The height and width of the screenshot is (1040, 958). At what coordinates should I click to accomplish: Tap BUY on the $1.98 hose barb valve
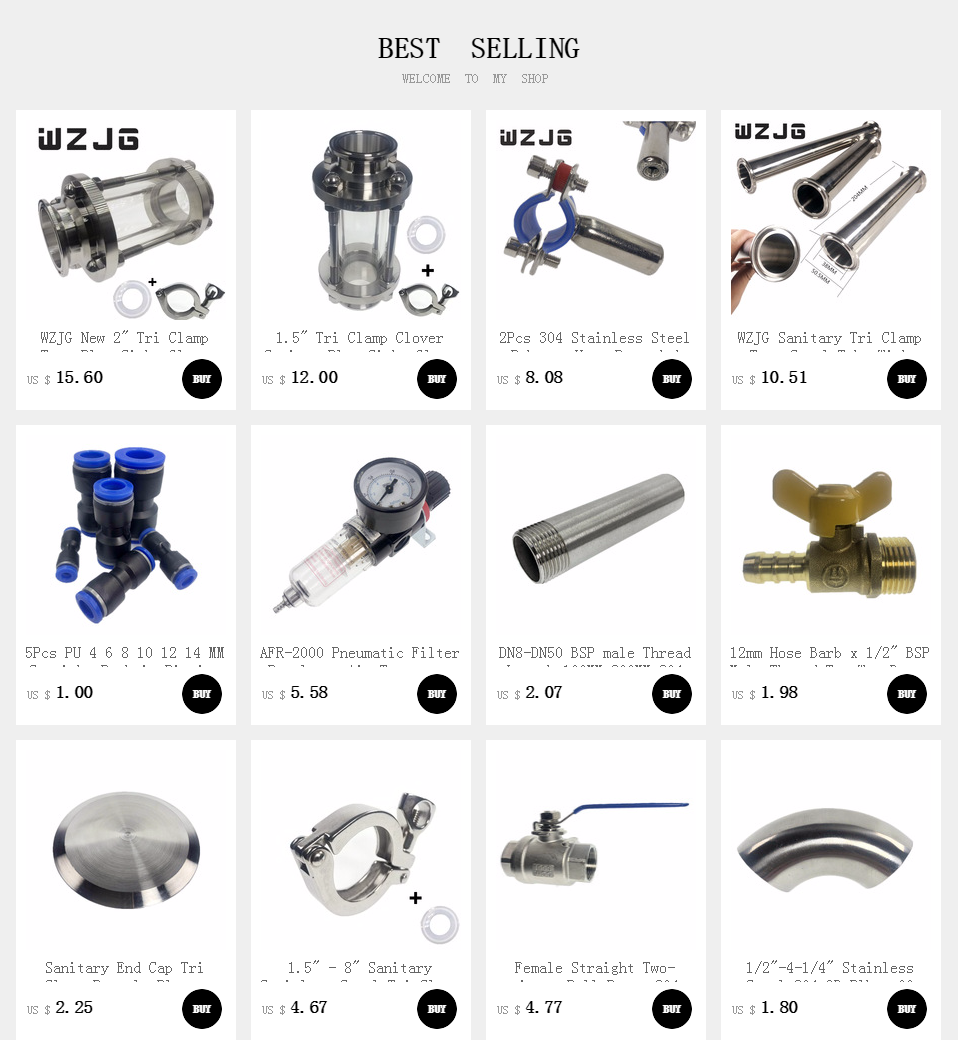(907, 694)
